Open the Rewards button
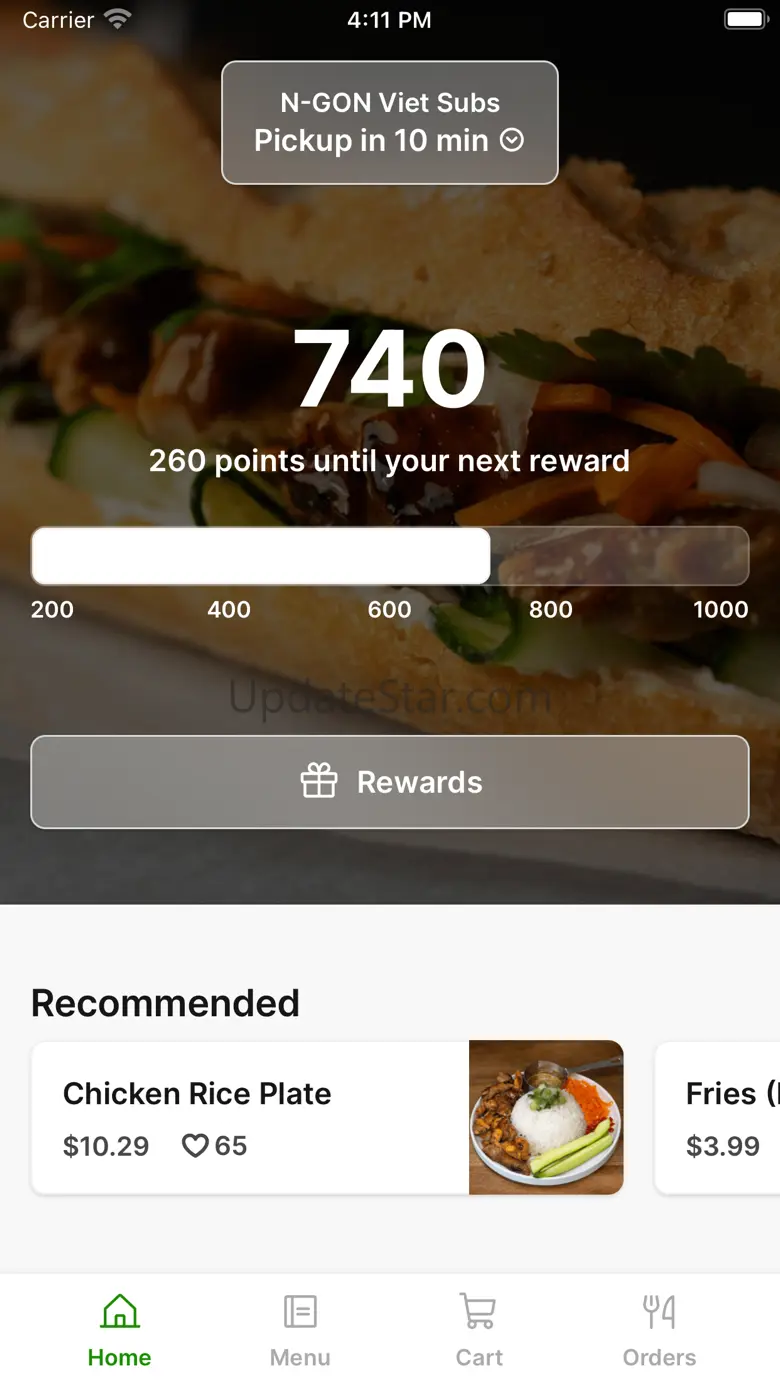The width and height of the screenshot is (780, 1387). point(390,782)
